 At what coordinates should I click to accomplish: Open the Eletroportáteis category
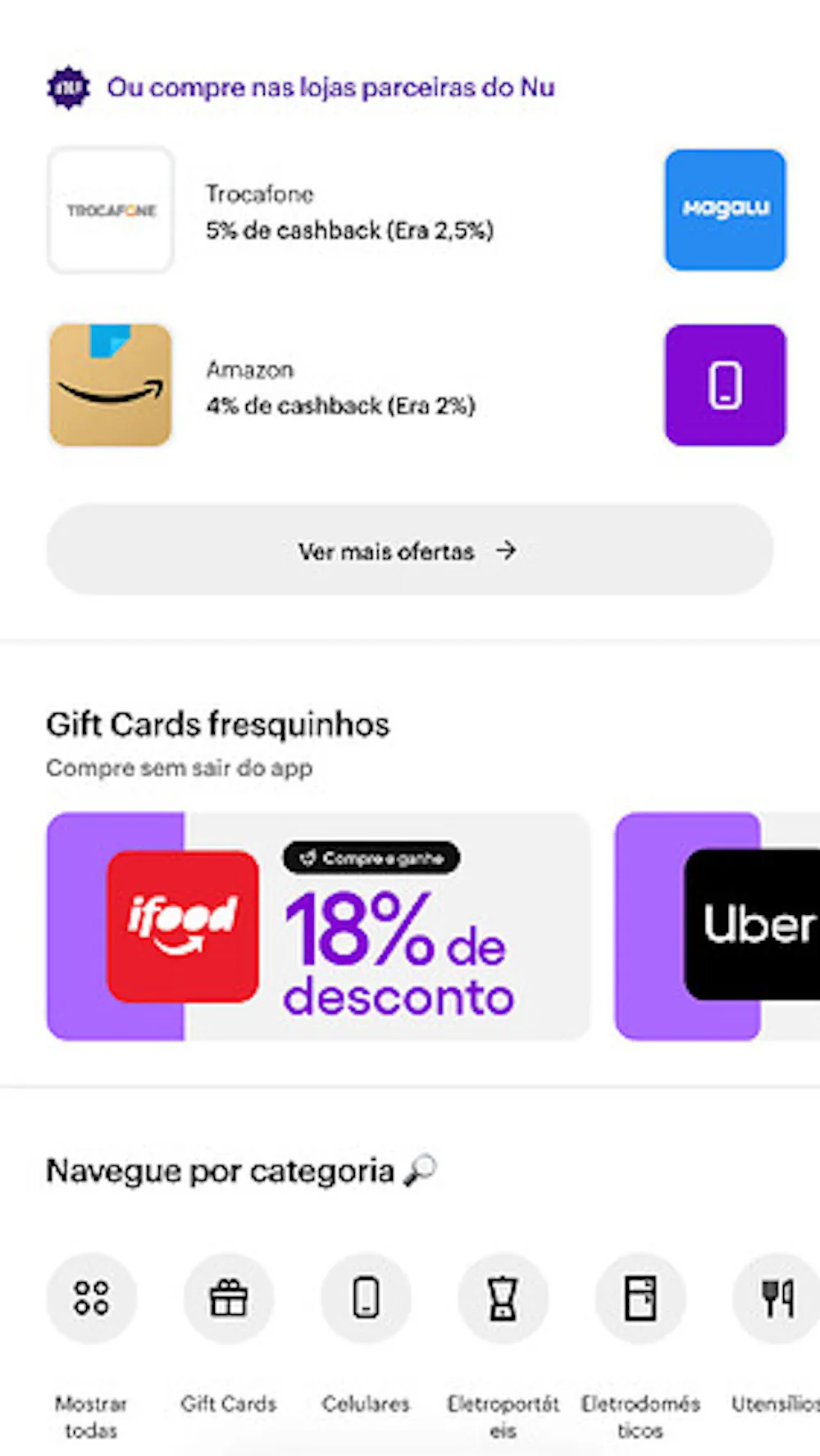[503, 1299]
